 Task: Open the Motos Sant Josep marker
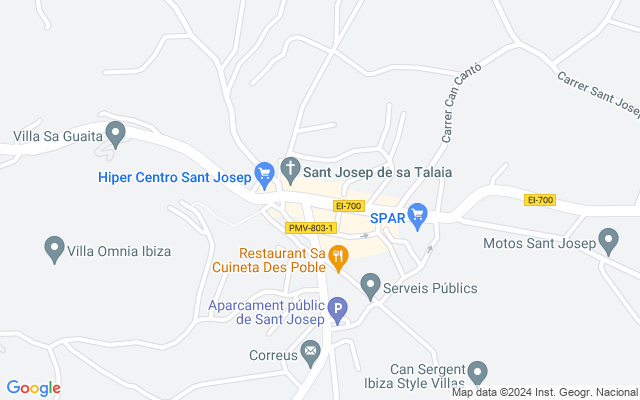tap(608, 240)
